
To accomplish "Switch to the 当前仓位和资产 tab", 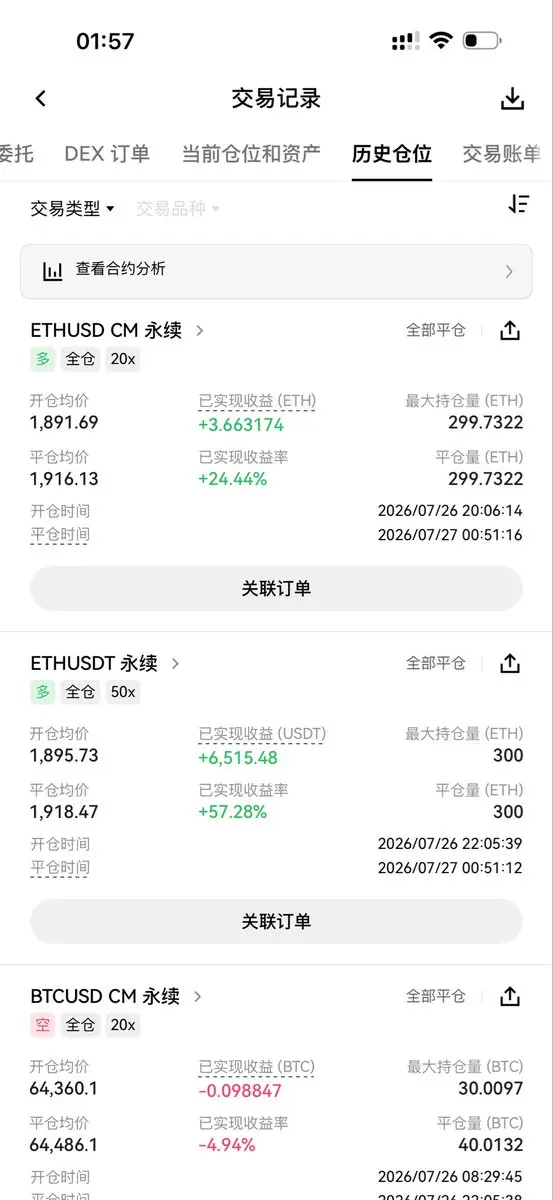I will [251, 153].
